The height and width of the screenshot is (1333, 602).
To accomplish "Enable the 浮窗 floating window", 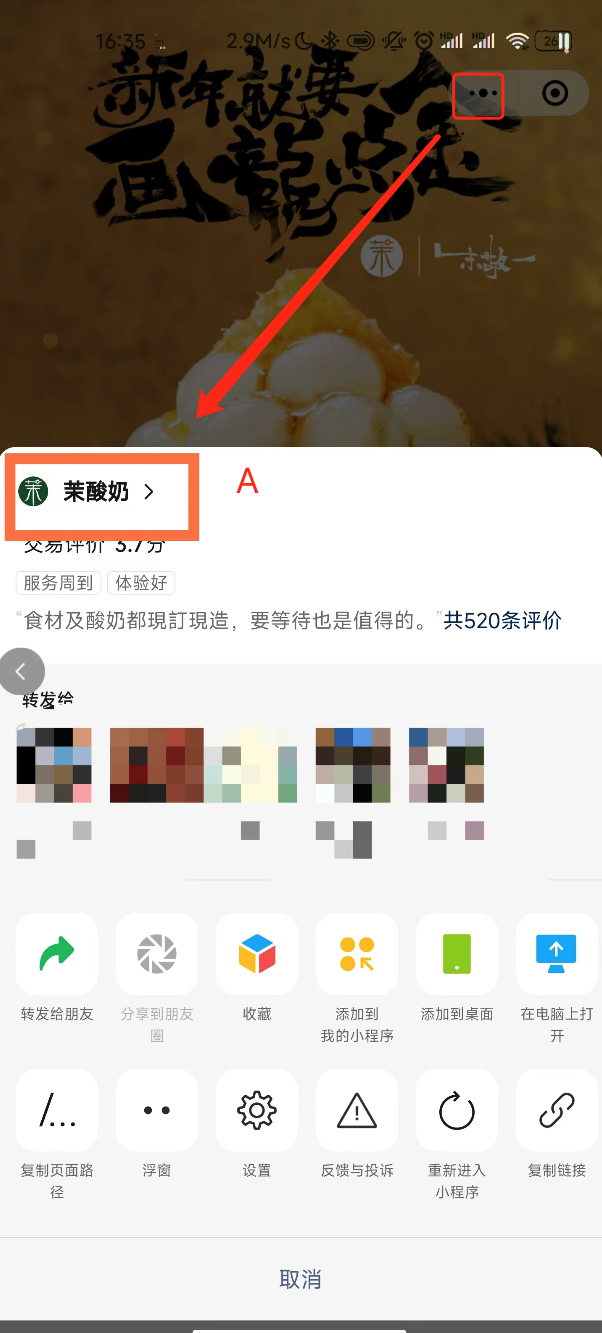I will 157,1110.
